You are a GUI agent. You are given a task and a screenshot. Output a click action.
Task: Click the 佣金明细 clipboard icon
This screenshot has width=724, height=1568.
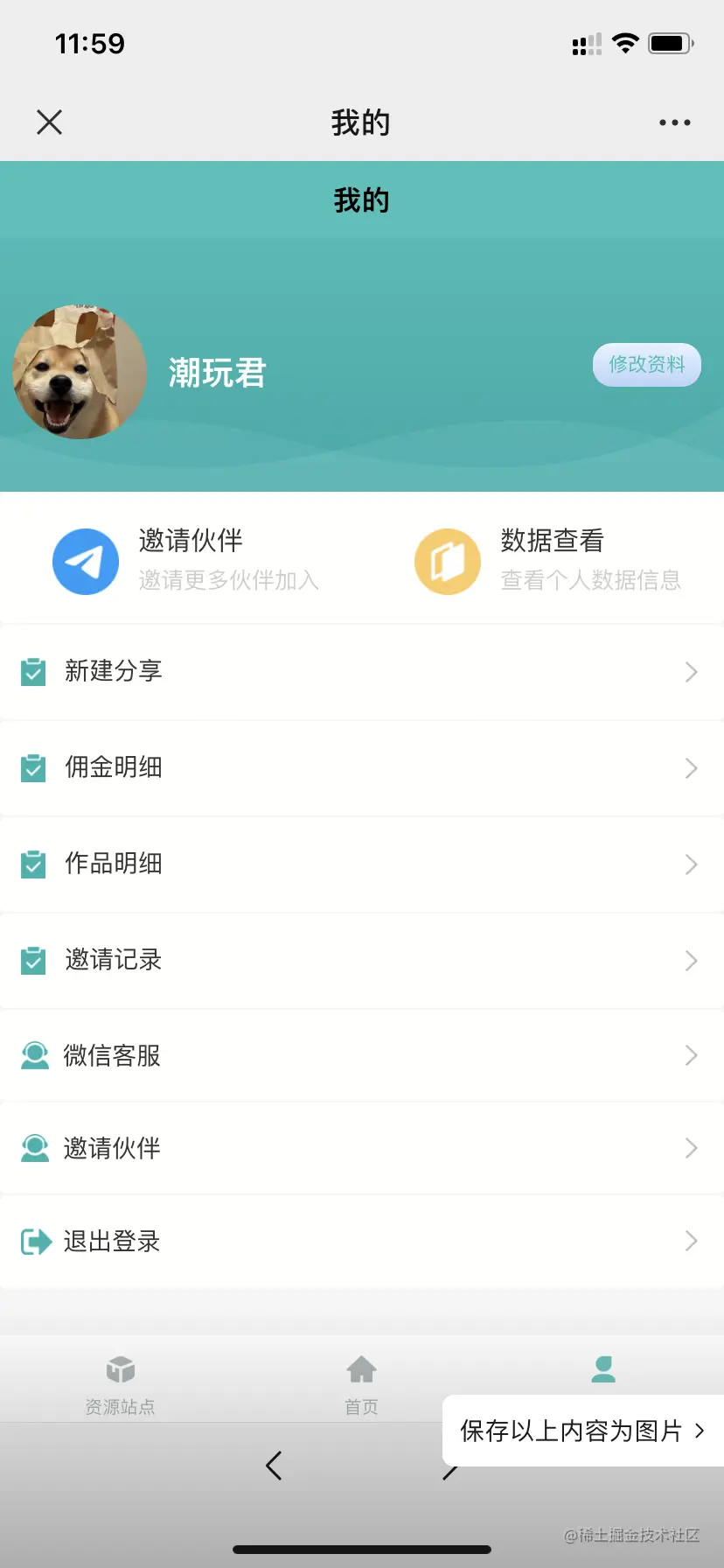click(x=33, y=767)
